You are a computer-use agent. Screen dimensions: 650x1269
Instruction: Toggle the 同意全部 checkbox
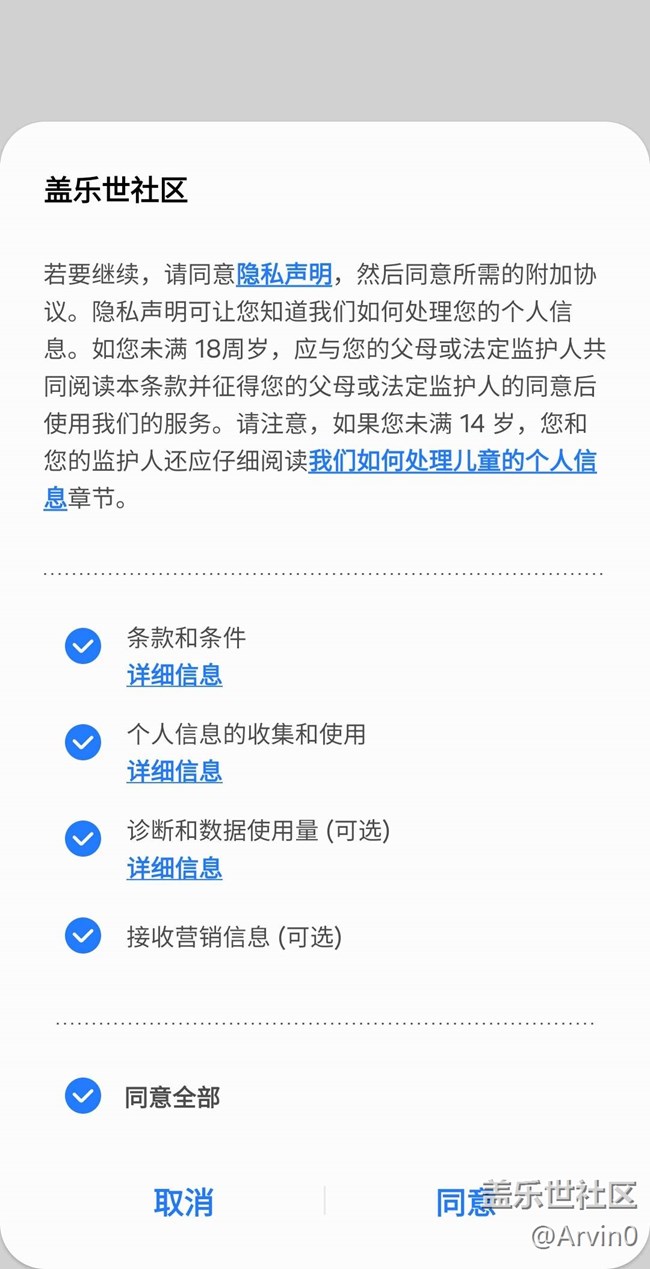pos(83,1096)
